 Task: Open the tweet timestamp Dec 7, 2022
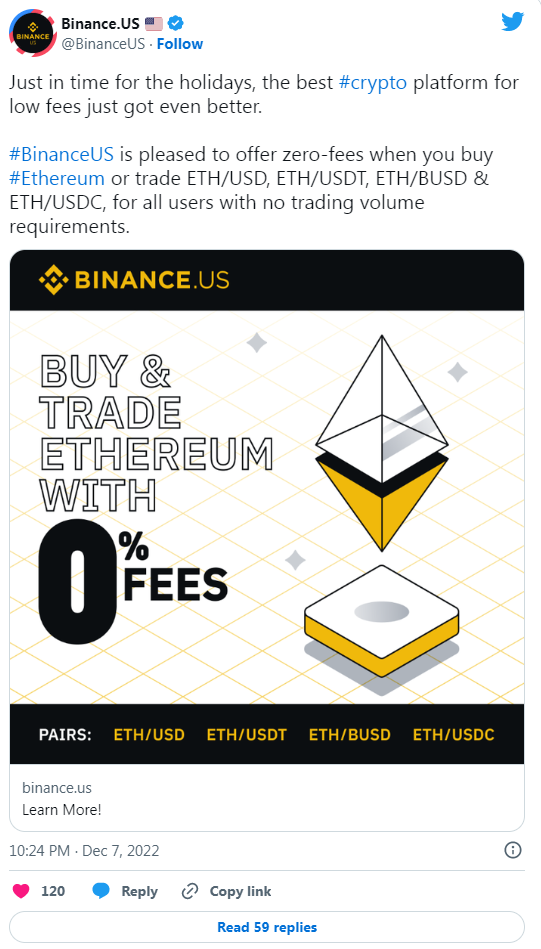(84, 851)
